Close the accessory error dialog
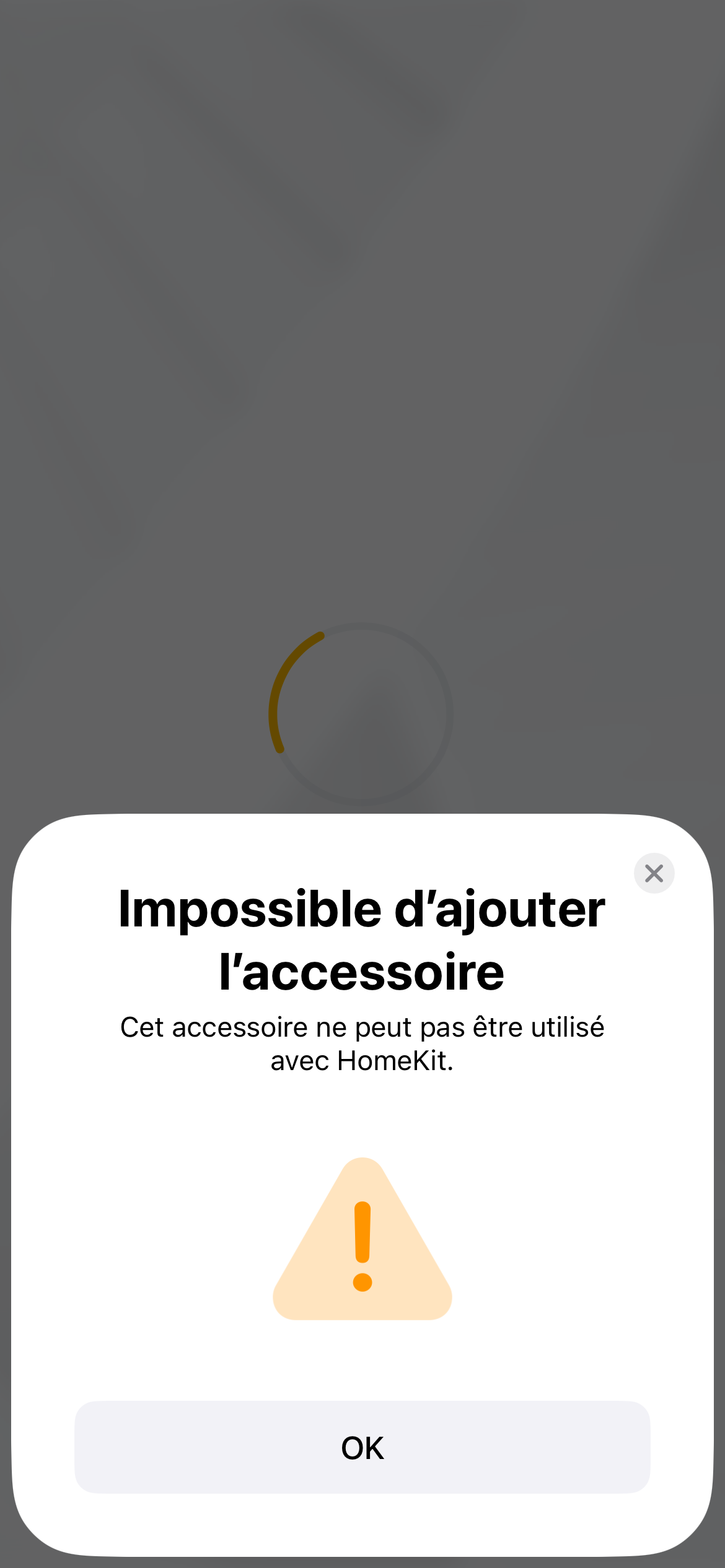Viewport: 725px width, 1568px height. click(654, 873)
